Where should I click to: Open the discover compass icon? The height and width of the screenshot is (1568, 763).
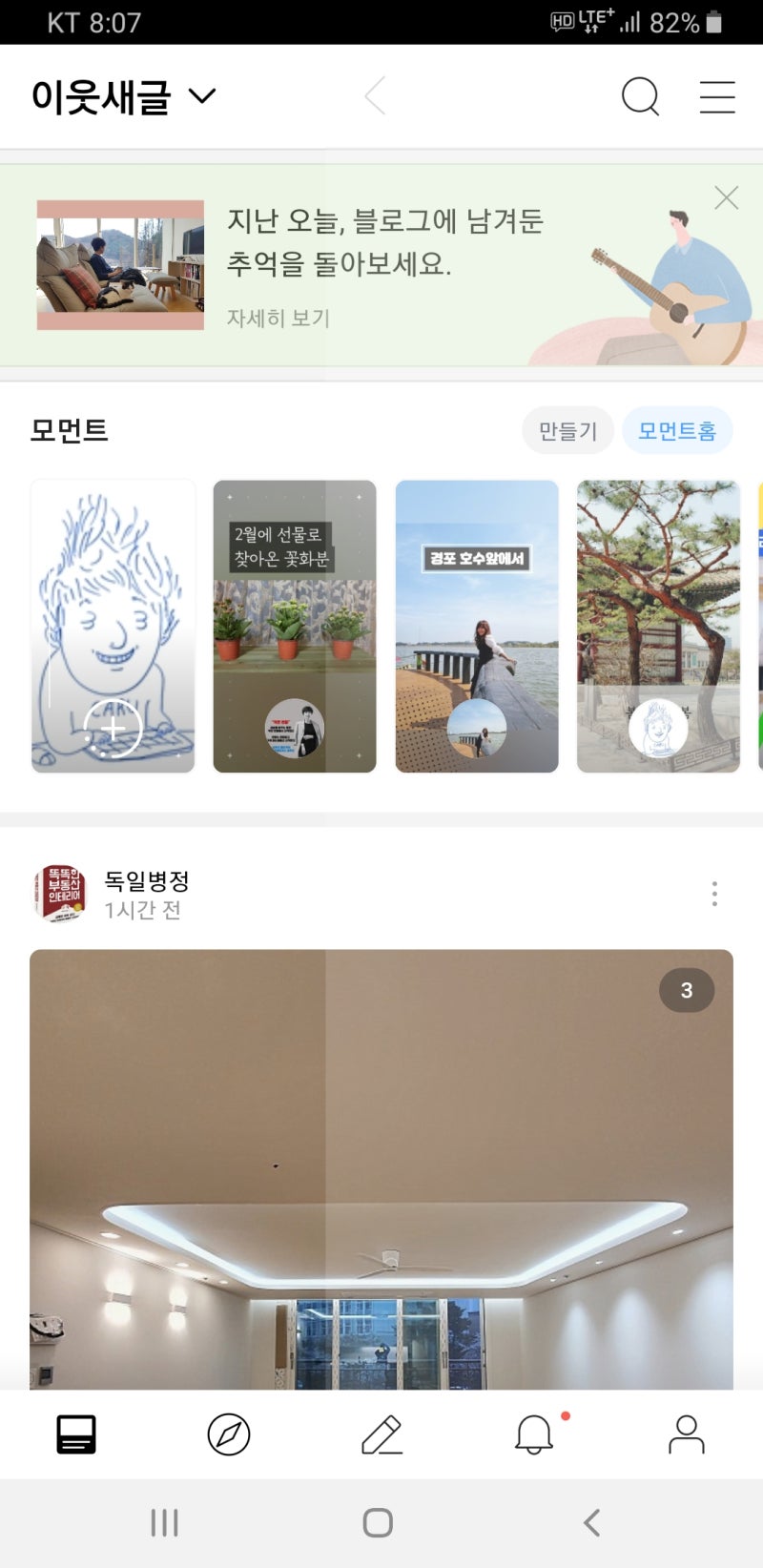tap(229, 1434)
